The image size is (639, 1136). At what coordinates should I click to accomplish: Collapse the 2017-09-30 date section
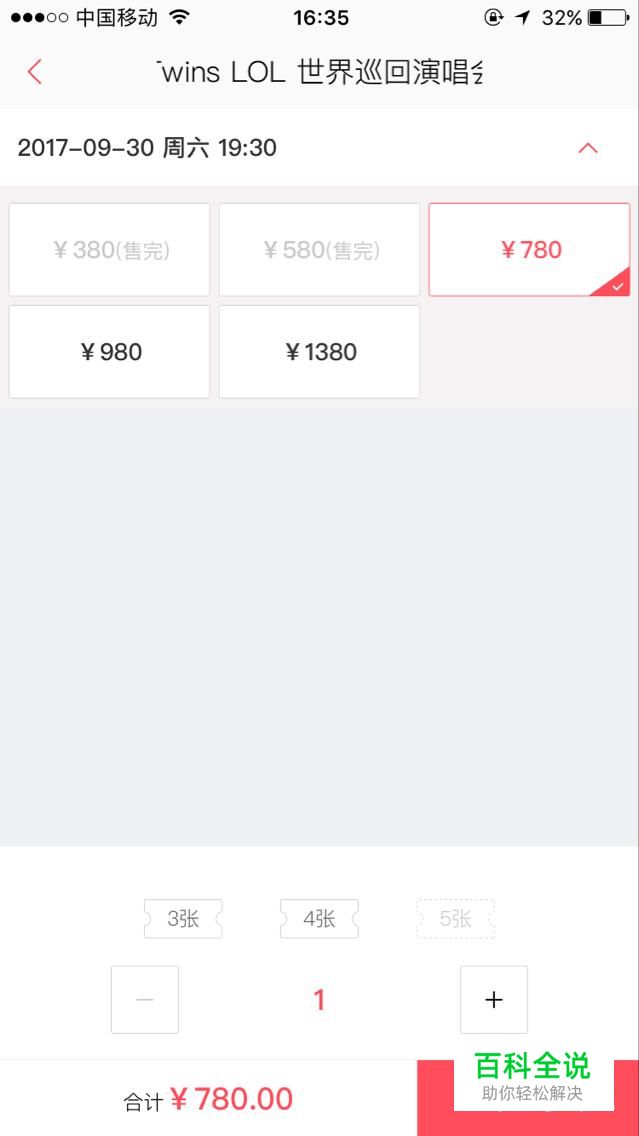pyautogui.click(x=588, y=148)
